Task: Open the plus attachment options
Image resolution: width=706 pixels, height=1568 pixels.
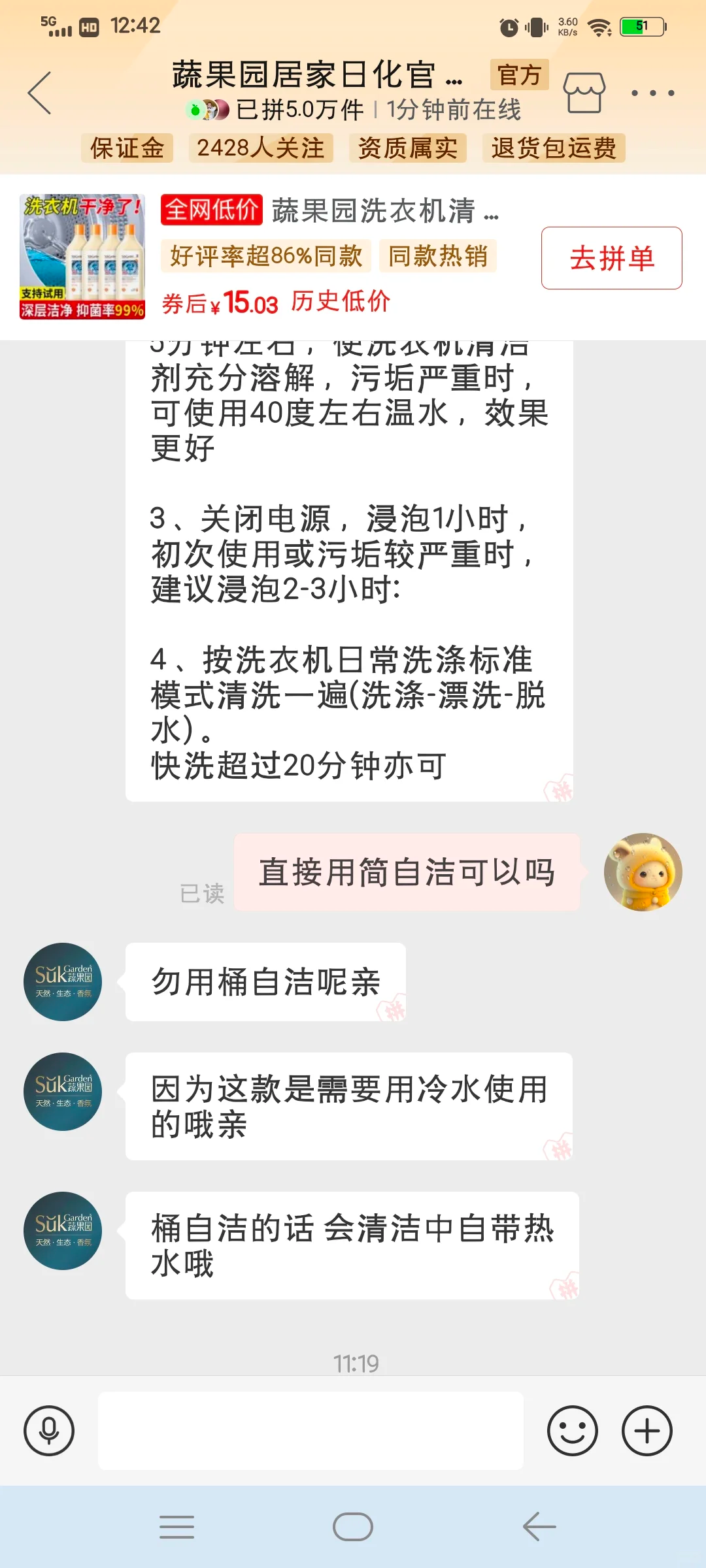Action: click(647, 1431)
